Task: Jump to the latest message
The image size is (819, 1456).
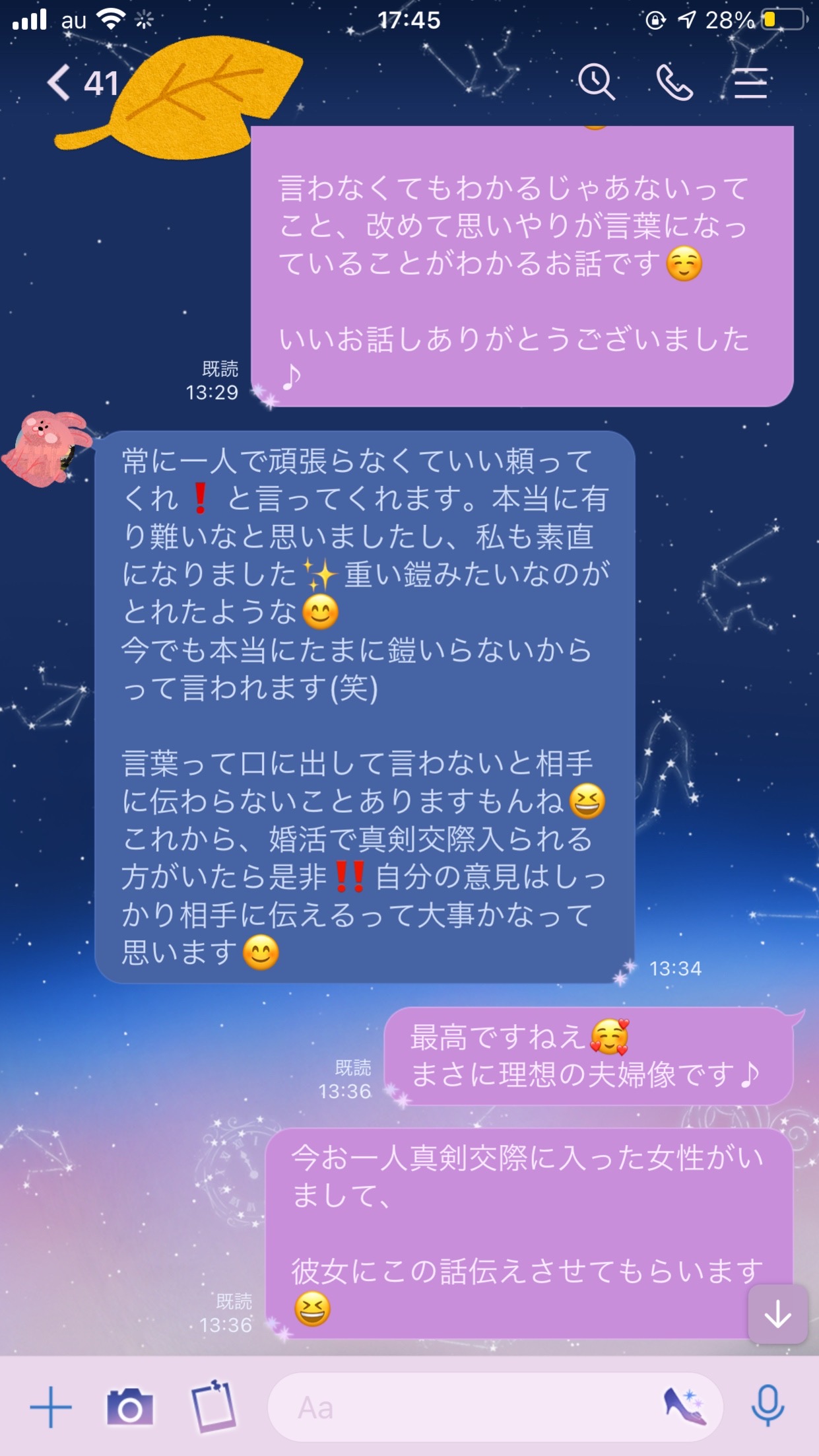Action: (777, 1313)
